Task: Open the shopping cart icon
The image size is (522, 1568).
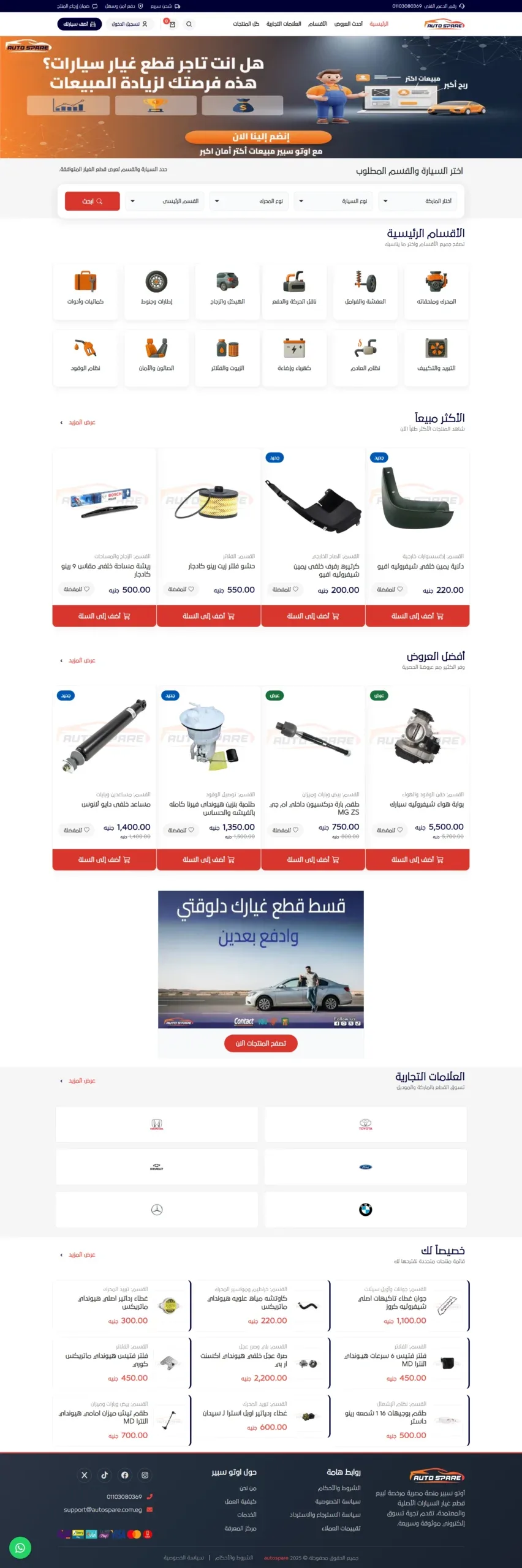Action: pyautogui.click(x=172, y=24)
